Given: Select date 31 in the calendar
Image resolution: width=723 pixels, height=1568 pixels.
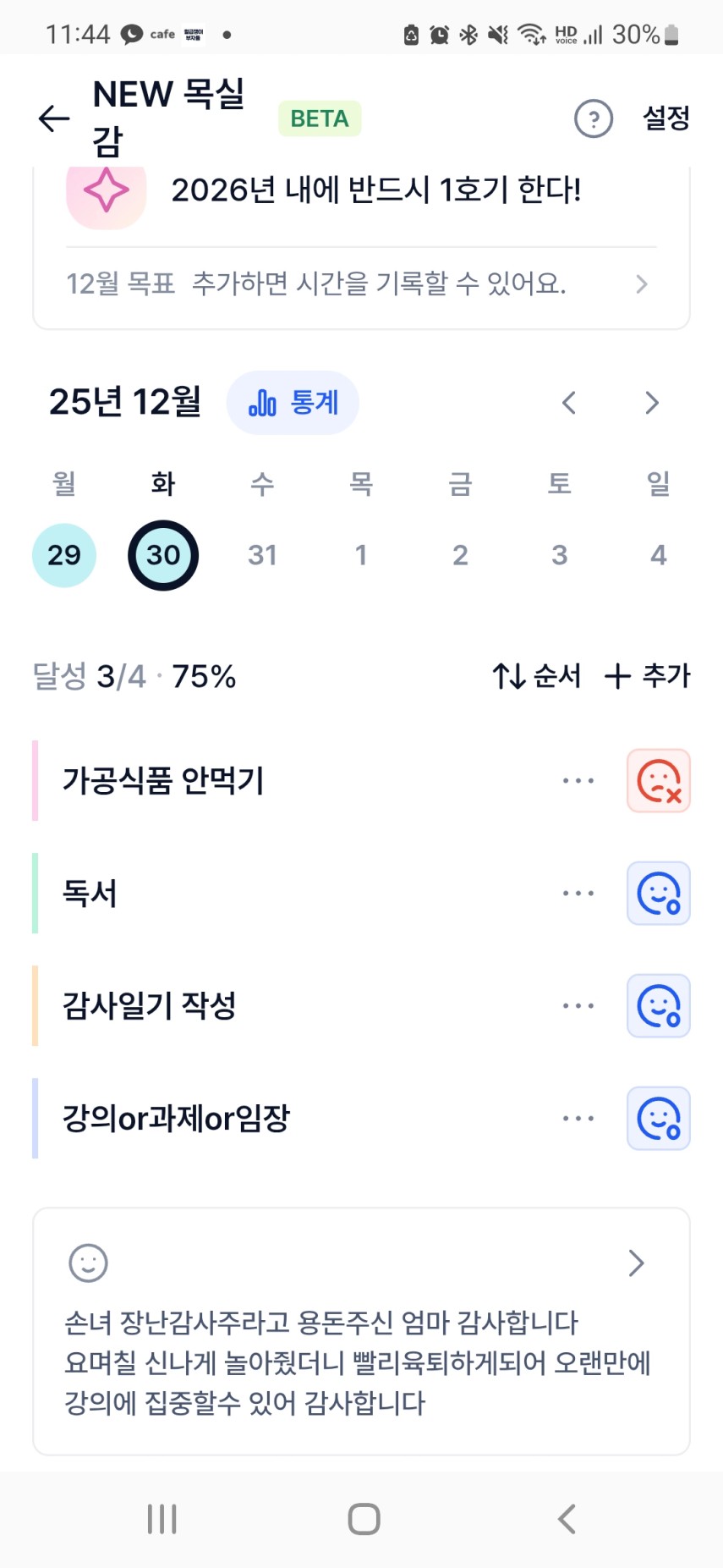Looking at the screenshot, I should coord(262,555).
